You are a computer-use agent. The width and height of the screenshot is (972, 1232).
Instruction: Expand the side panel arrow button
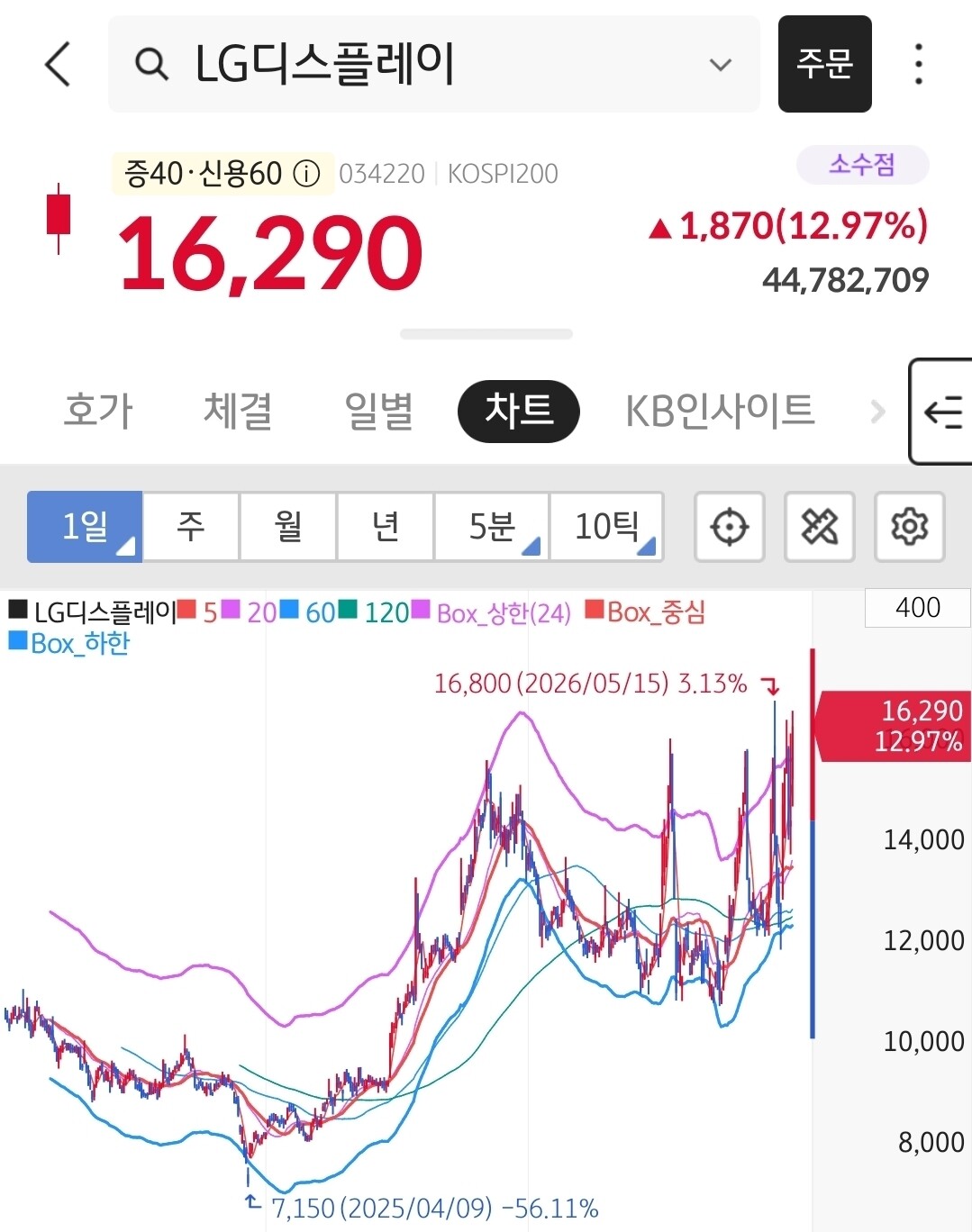click(x=941, y=412)
